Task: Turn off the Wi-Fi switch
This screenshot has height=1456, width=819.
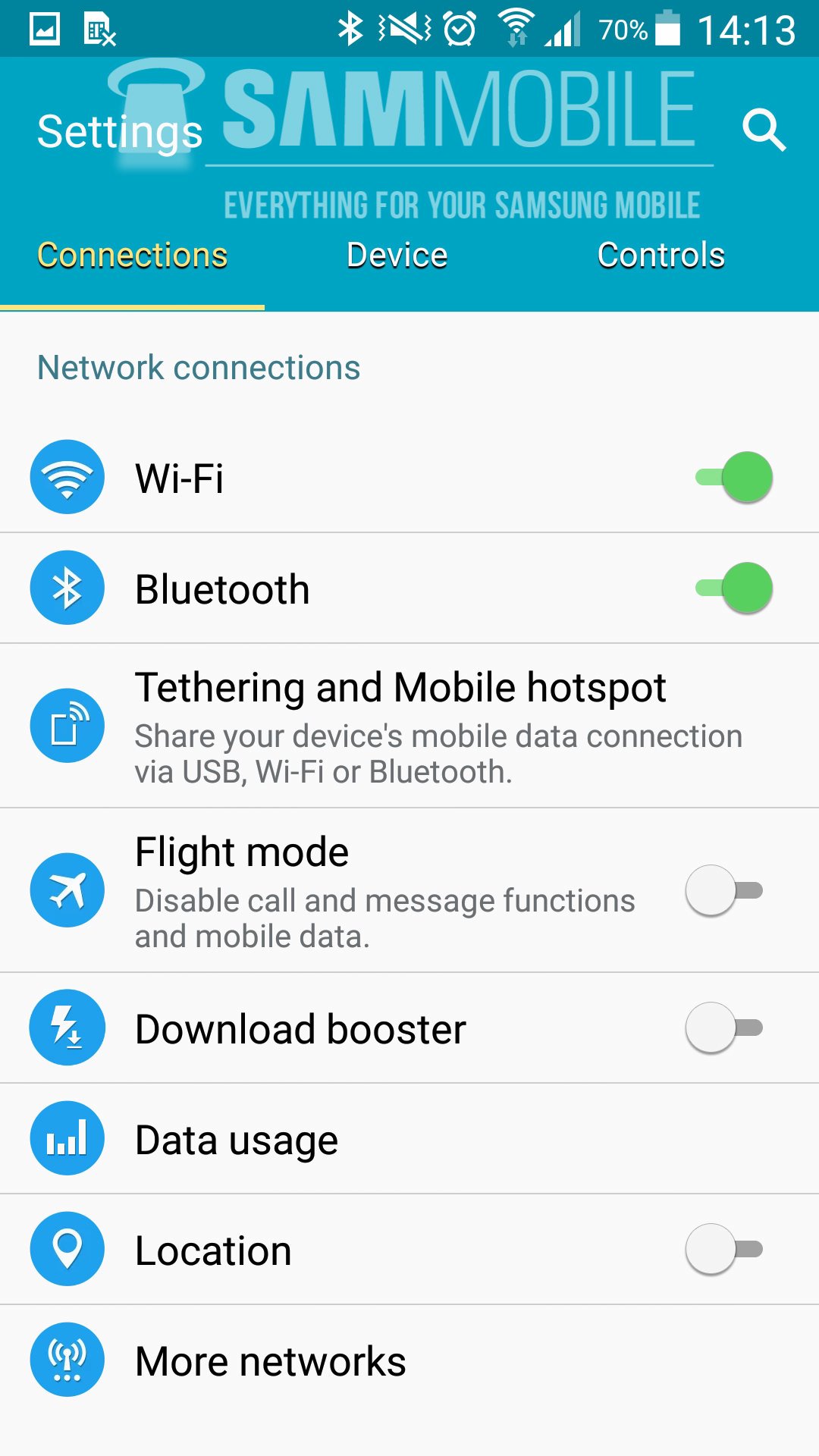Action: tap(735, 477)
